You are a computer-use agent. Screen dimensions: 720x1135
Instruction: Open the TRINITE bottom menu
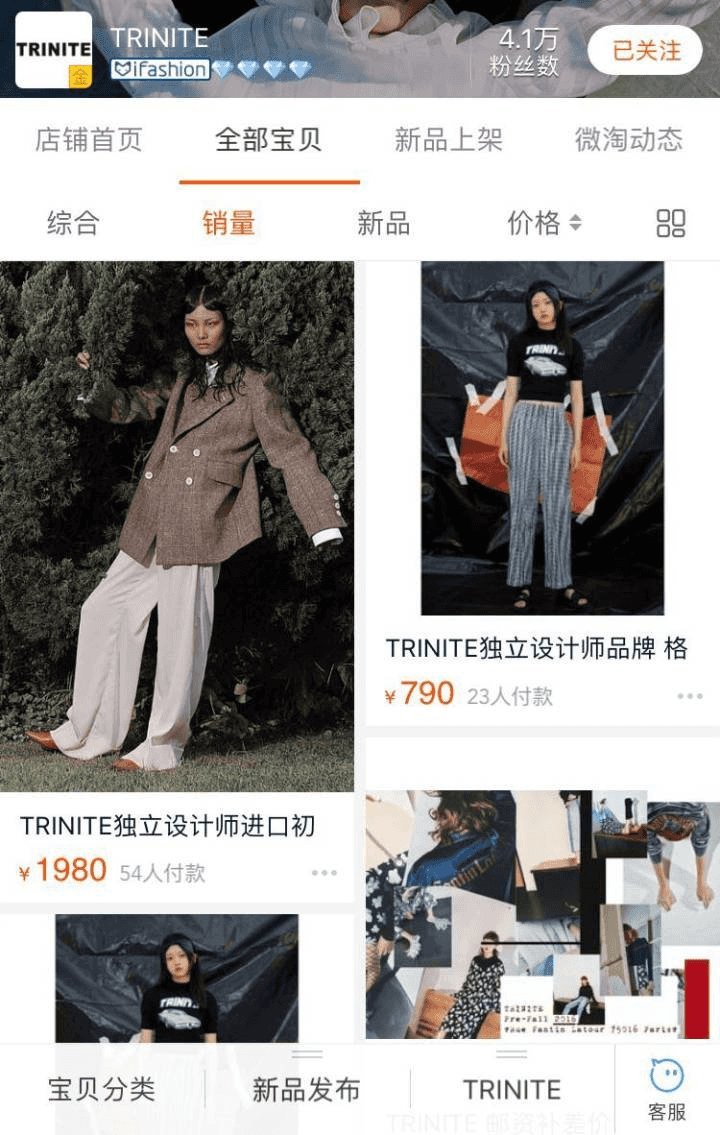(x=511, y=1089)
